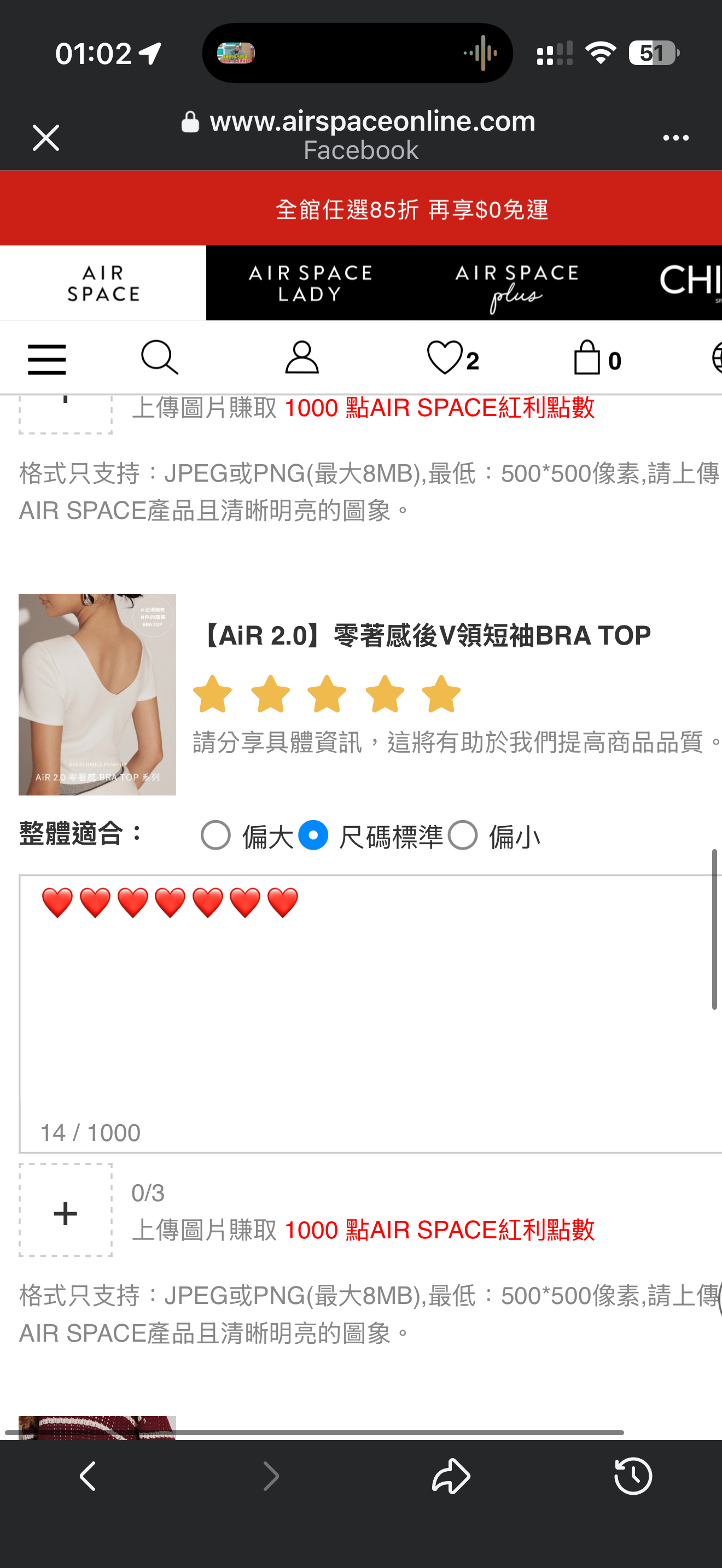This screenshot has height=1568, width=722.
Task: Switch to the AIR SPACE plus tab
Action: click(516, 283)
